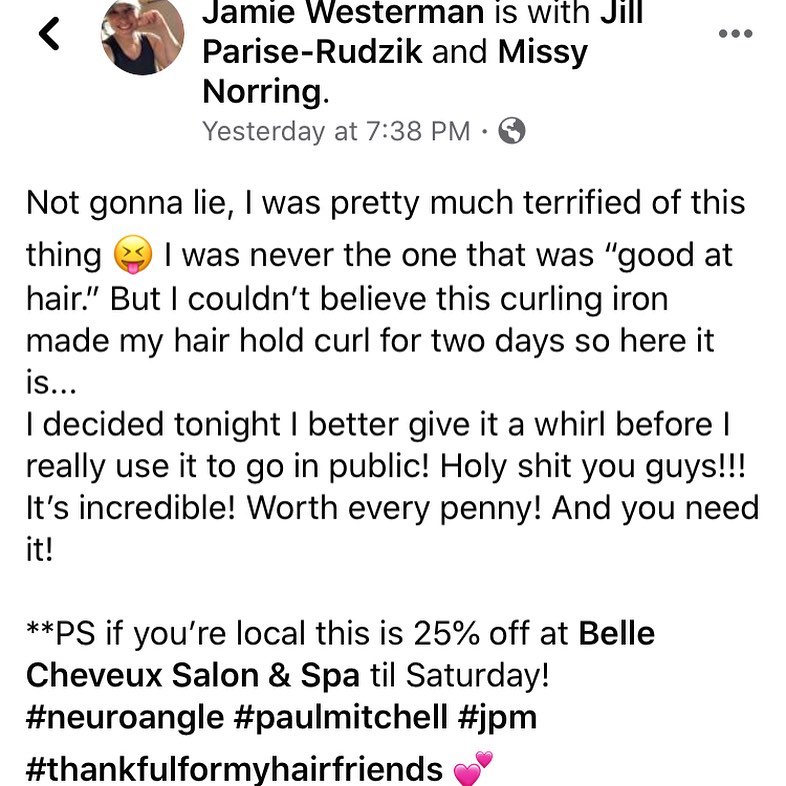Tap the public audience globe icon

pyautogui.click(x=512, y=131)
